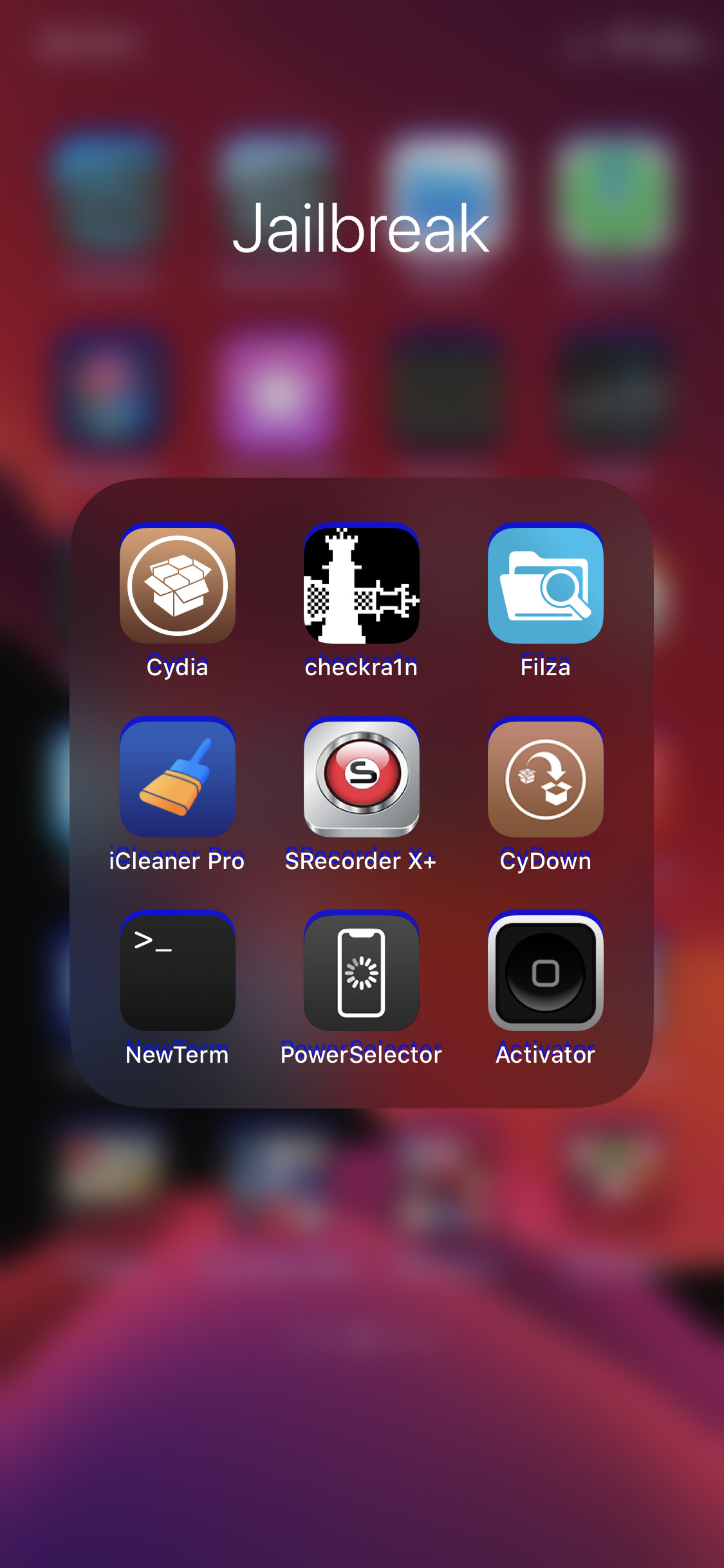Launch iCleaner Pro

pos(178,779)
